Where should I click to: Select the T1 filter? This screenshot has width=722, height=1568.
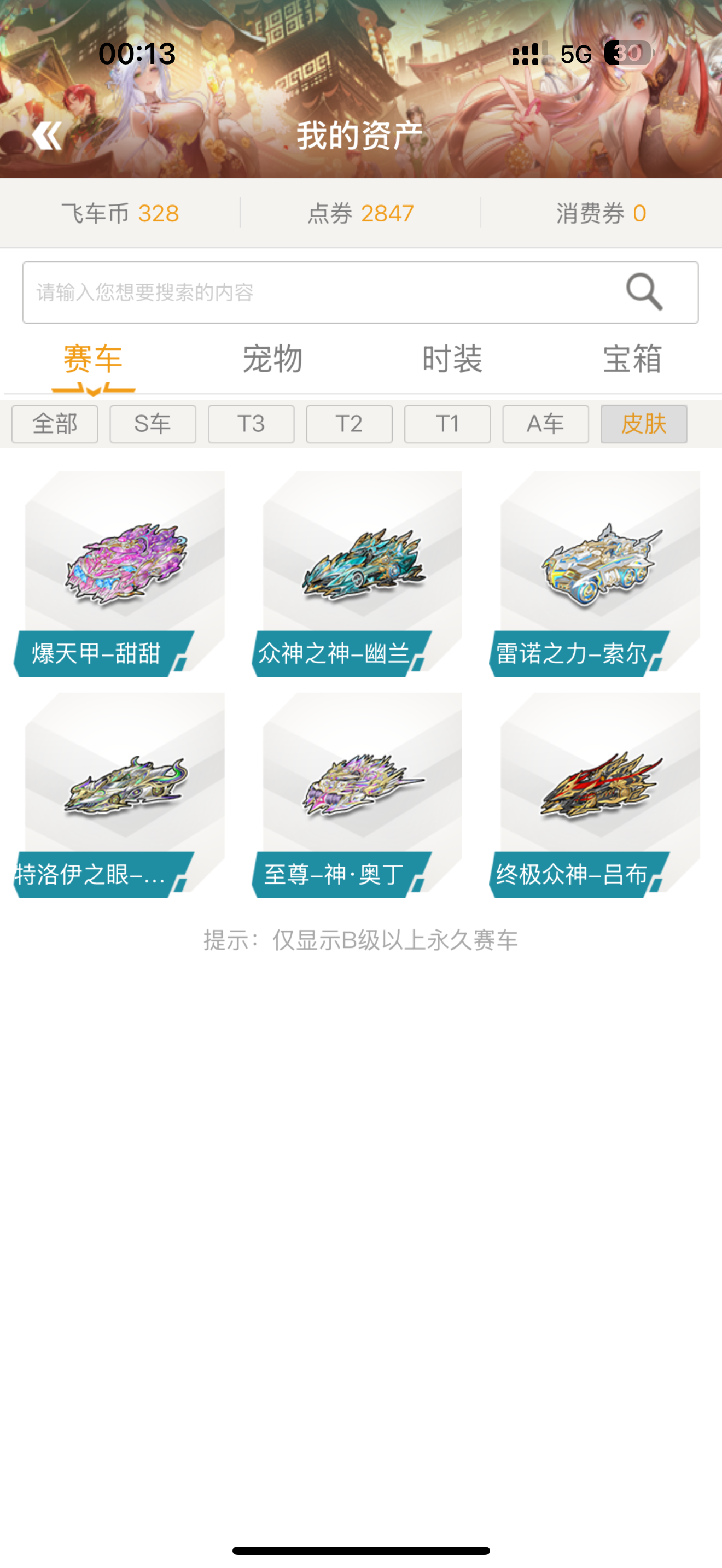447,424
